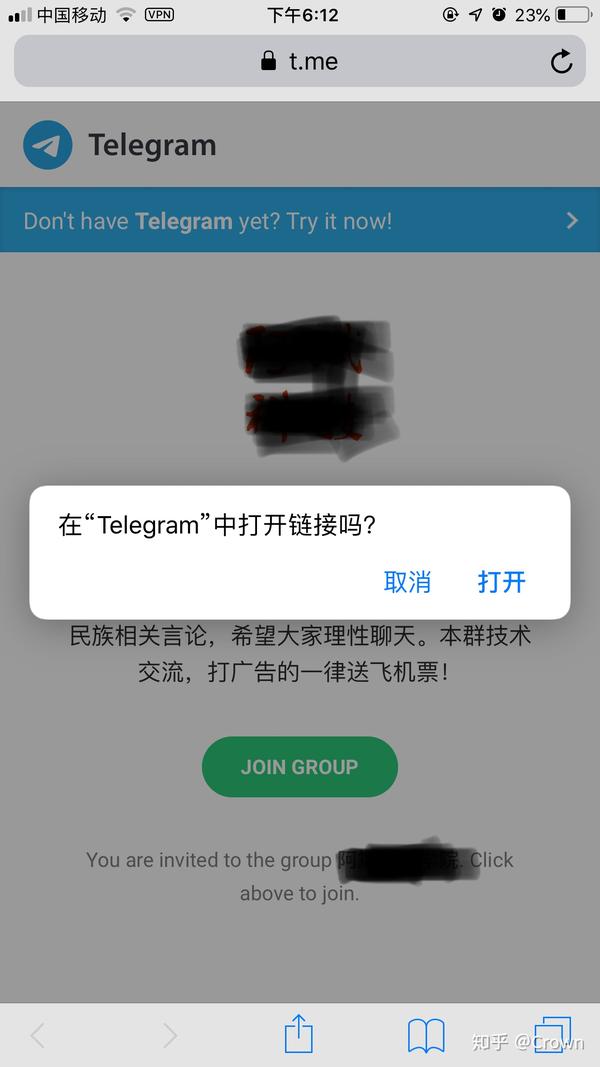Screen dimensions: 600x1067
Task: Tap the t.me address bar
Action: (x=300, y=62)
